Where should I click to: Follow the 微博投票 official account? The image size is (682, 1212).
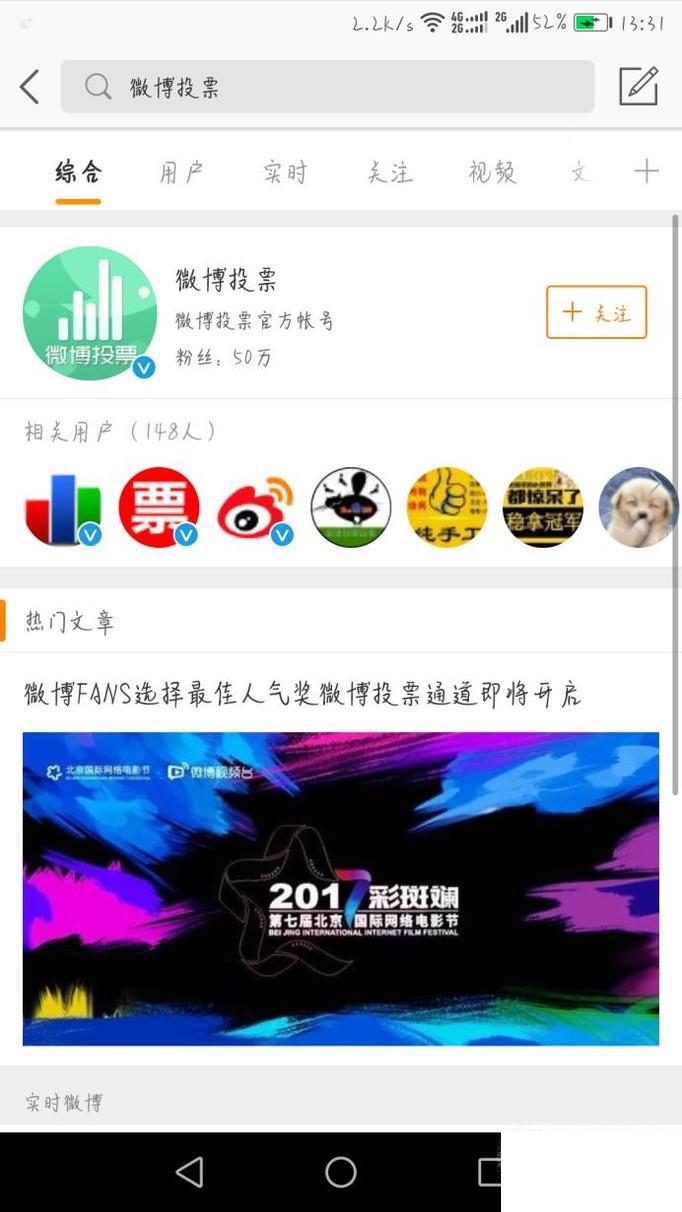[596, 312]
